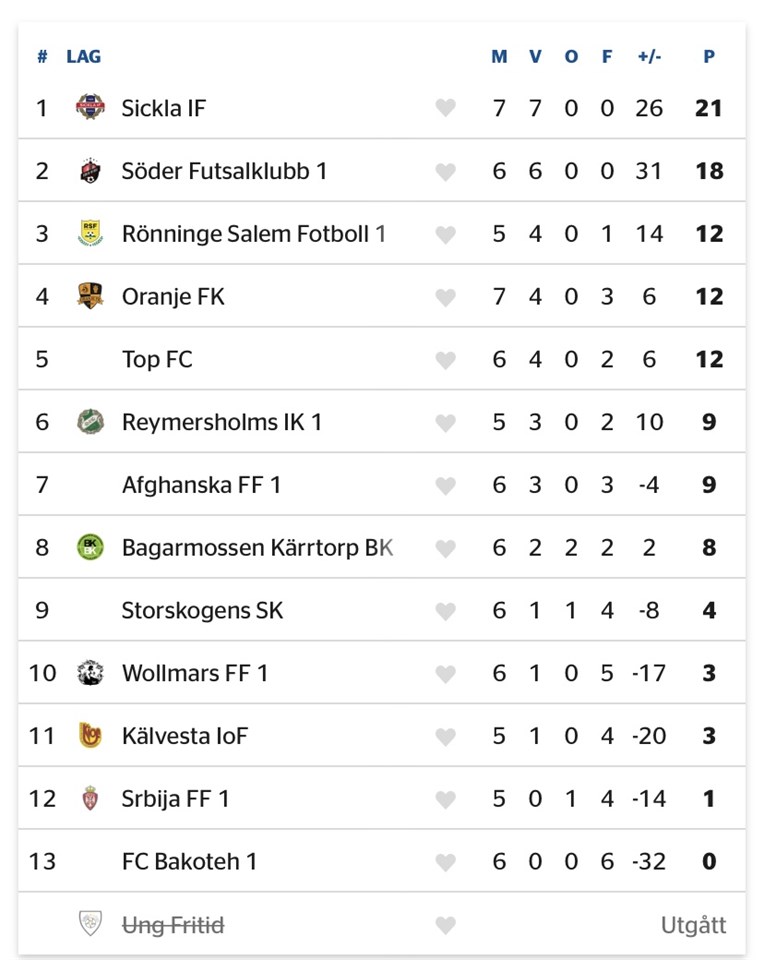Screen dimensions: 764x960
Task: Open the Söder Futsalklubb 1 team row
Action: 224,171
